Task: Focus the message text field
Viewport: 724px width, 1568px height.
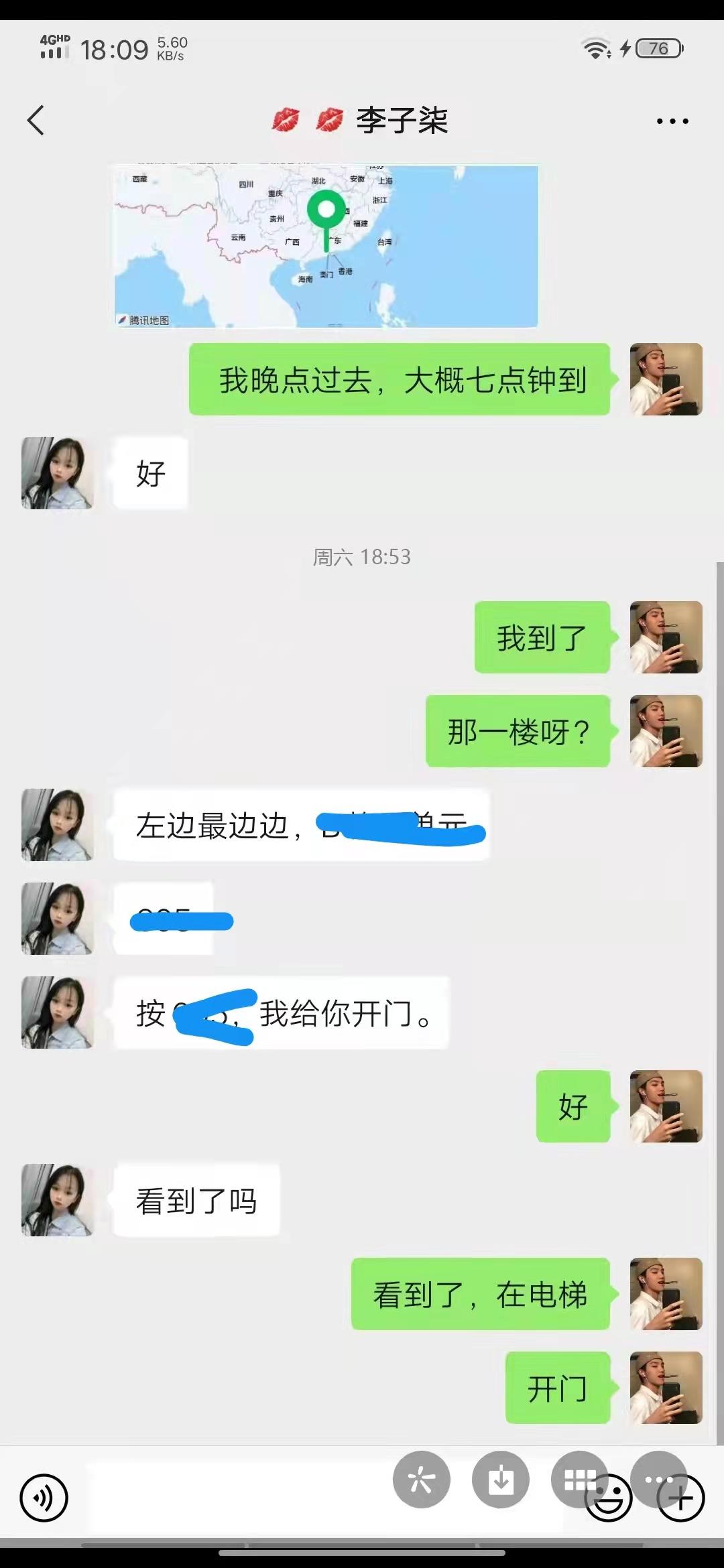Action: pos(235,1498)
